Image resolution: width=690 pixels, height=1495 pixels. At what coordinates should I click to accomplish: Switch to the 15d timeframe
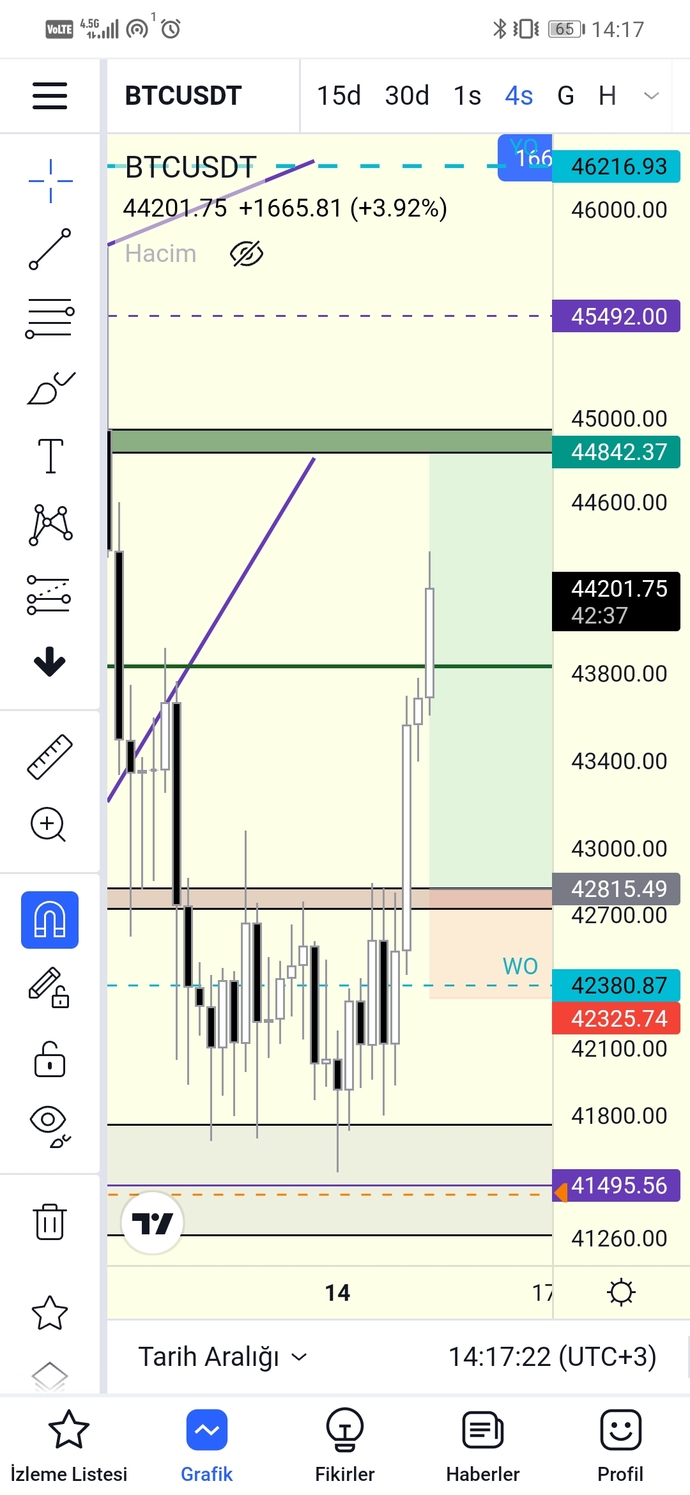click(339, 96)
